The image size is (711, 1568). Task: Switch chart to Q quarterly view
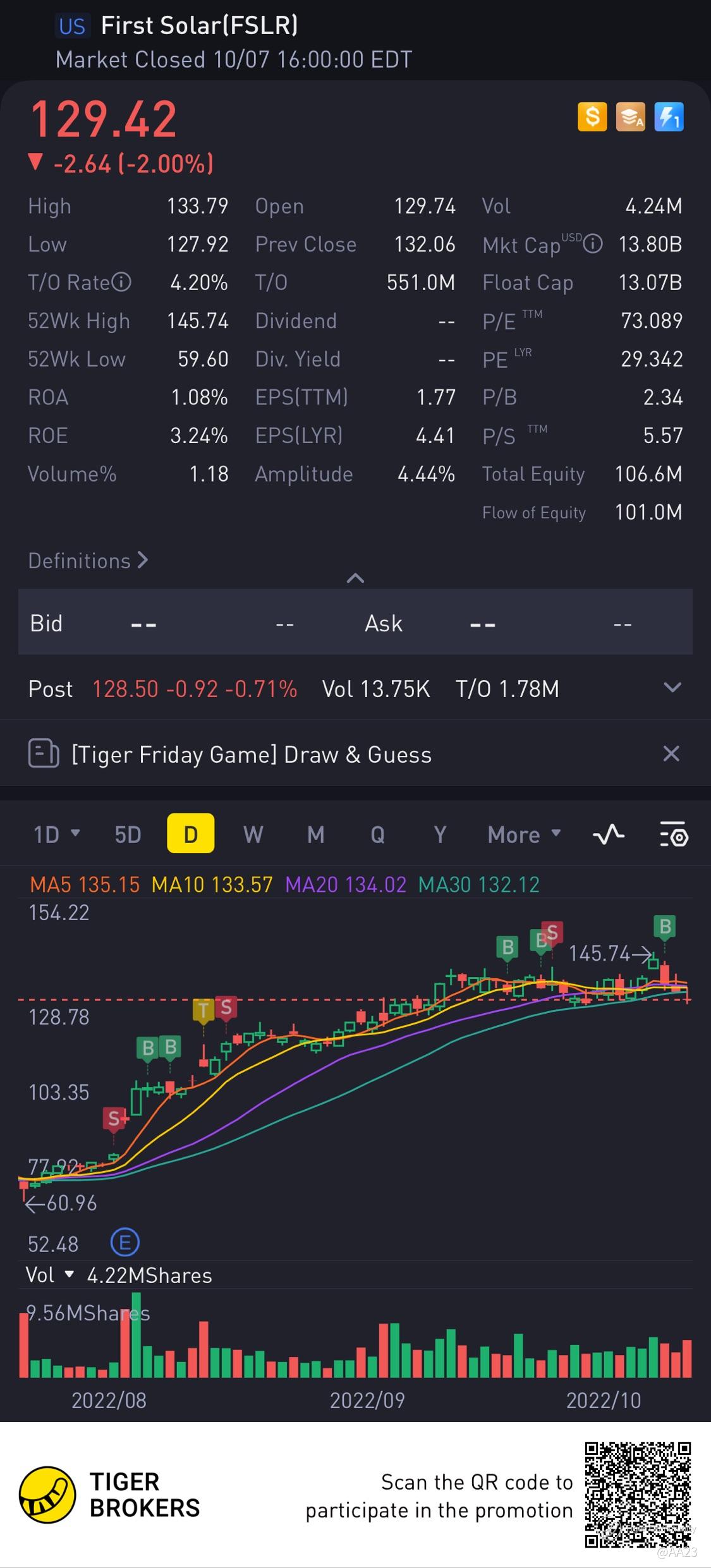pyautogui.click(x=377, y=834)
